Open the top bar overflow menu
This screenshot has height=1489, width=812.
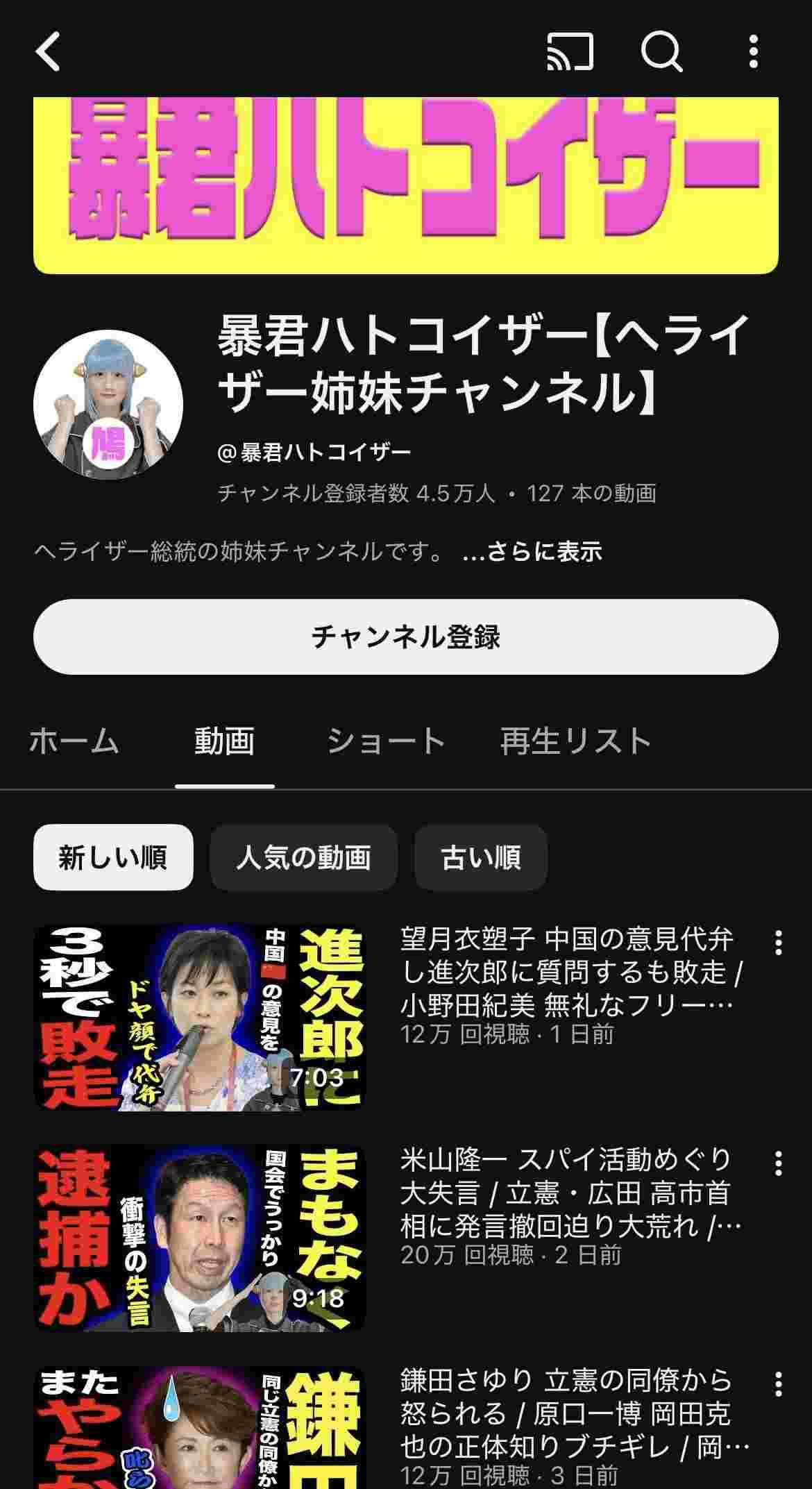(753, 52)
